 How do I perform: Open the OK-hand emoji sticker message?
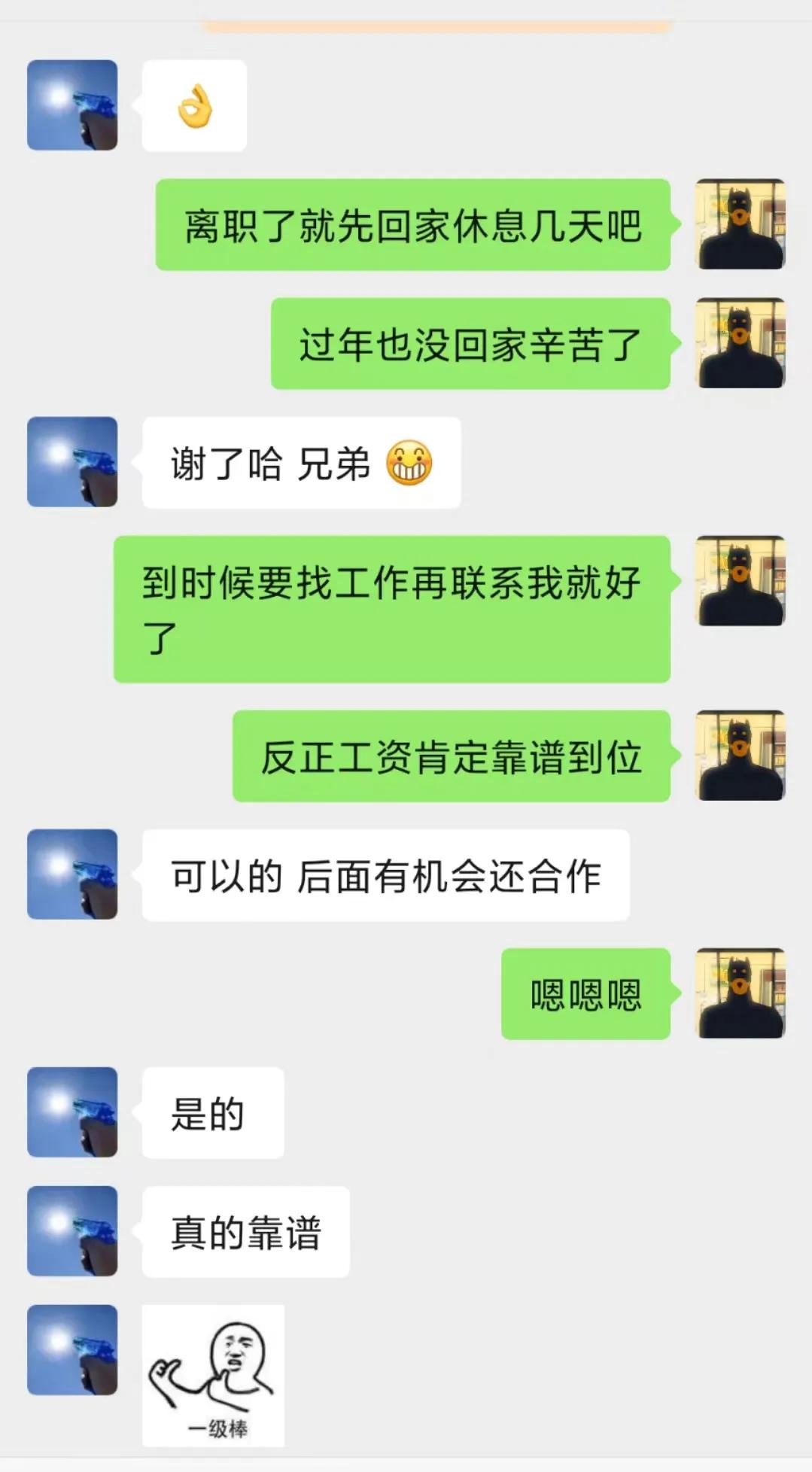pyautogui.click(x=193, y=105)
